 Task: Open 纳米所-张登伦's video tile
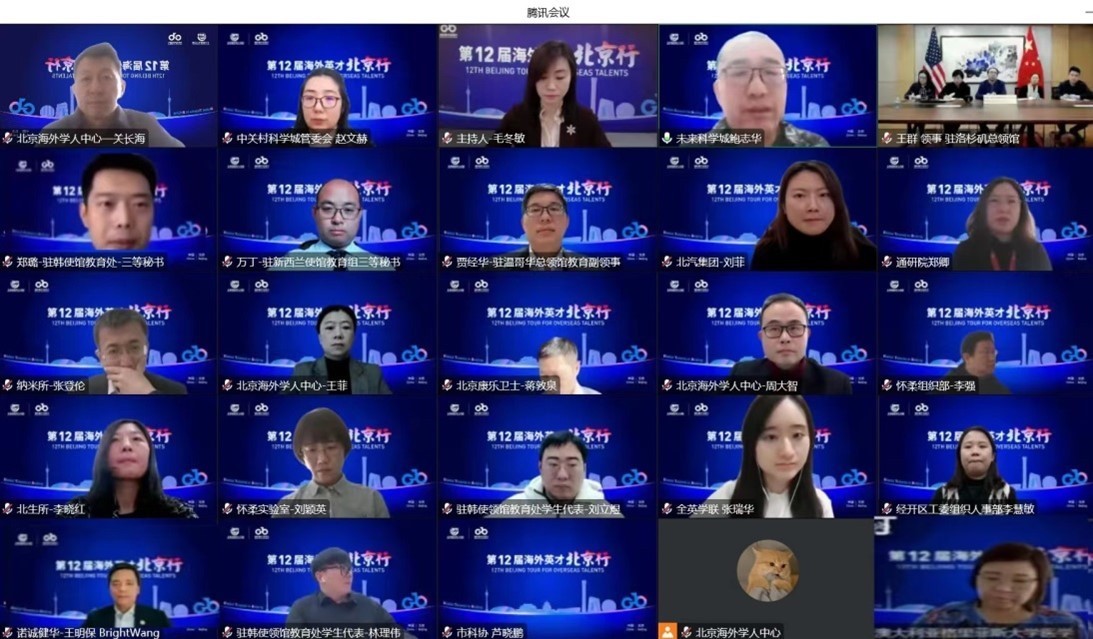(x=108, y=335)
